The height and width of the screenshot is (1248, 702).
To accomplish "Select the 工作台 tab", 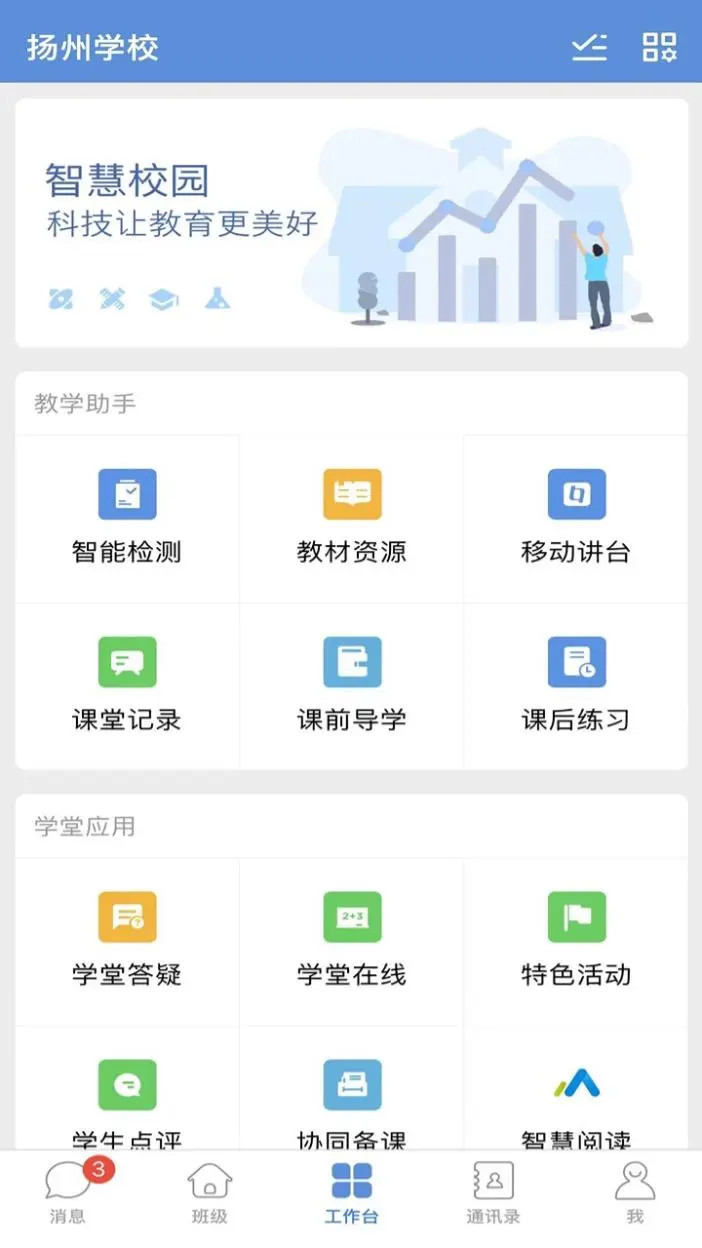I will point(352,1194).
